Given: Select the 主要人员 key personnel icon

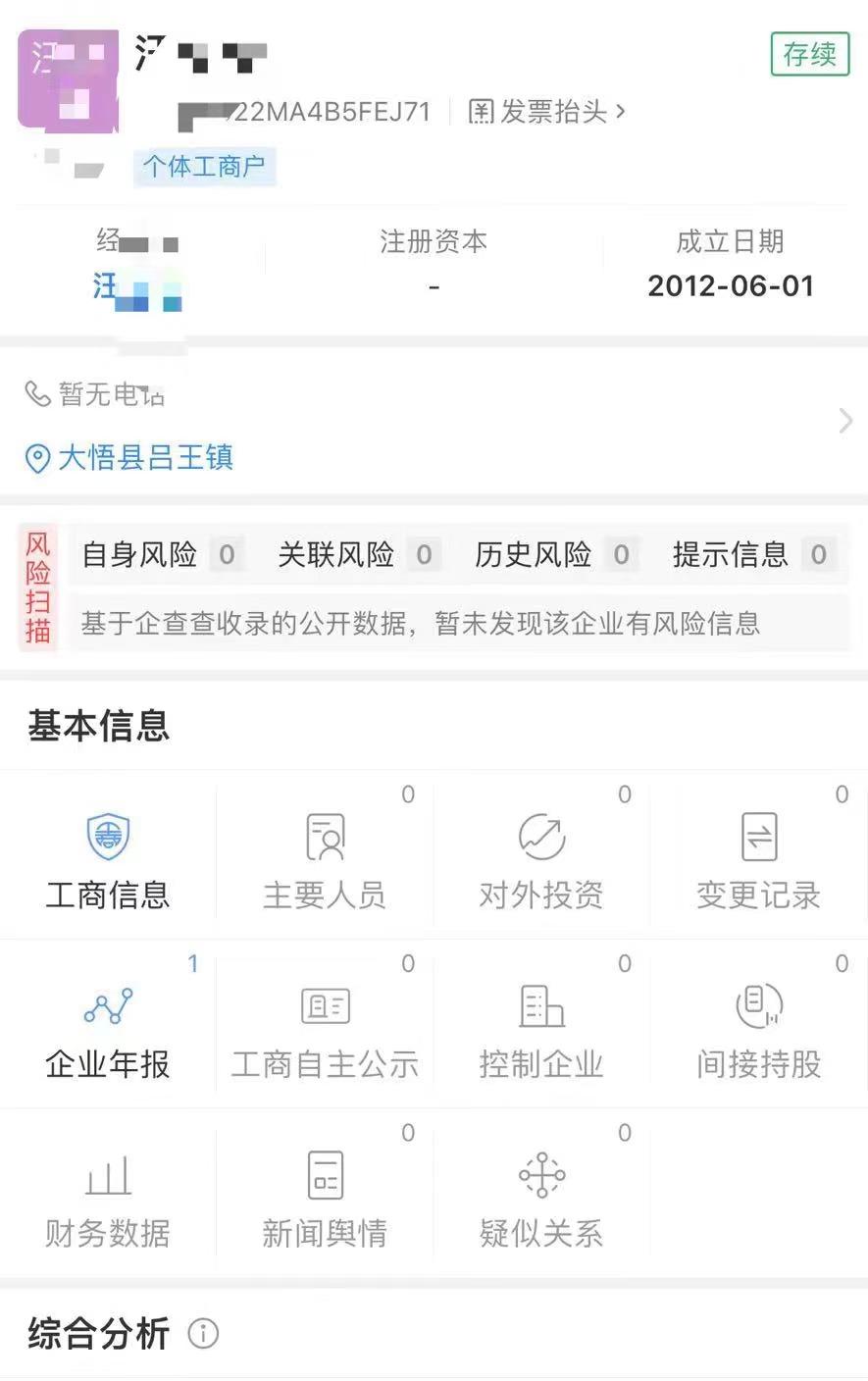Looking at the screenshot, I should point(325,855).
